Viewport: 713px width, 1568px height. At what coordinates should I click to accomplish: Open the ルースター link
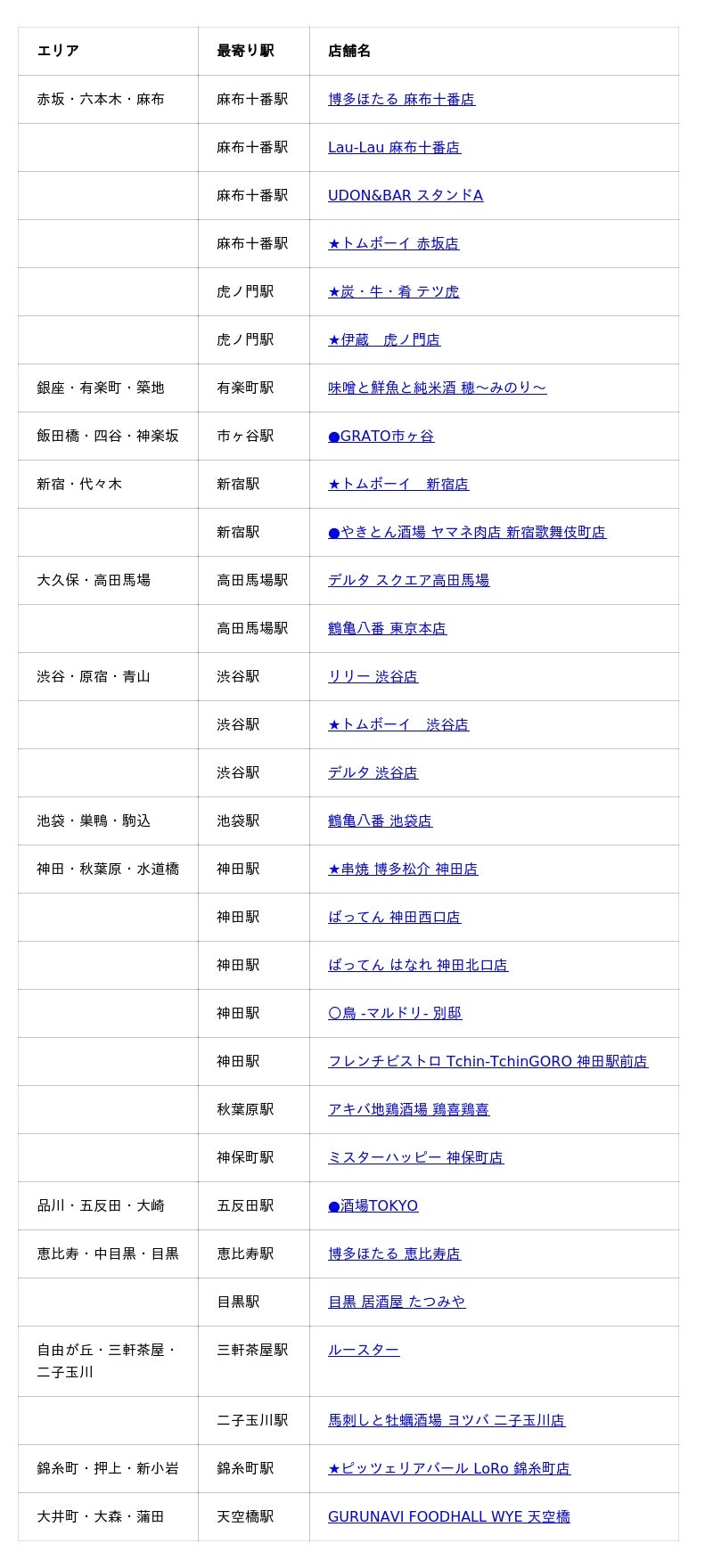[x=364, y=1351]
